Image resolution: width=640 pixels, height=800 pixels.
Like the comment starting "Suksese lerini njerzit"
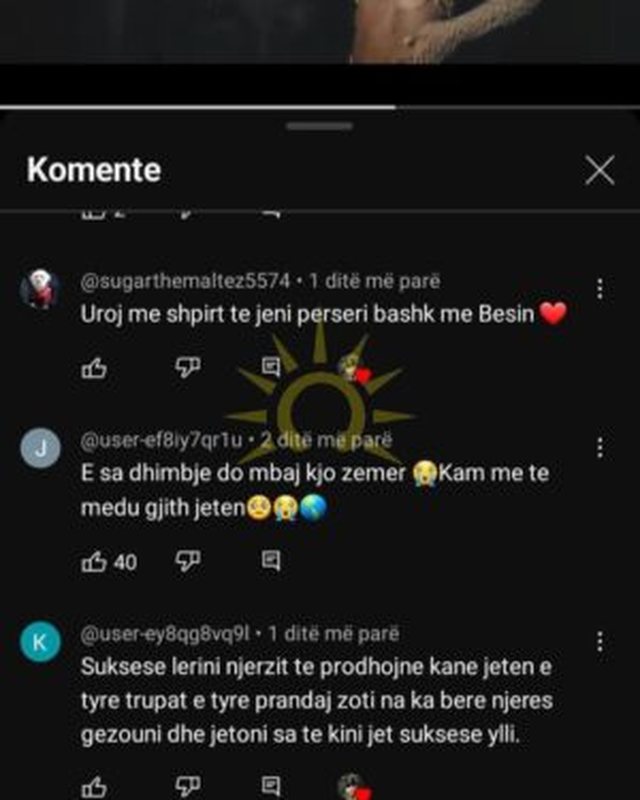point(94,785)
